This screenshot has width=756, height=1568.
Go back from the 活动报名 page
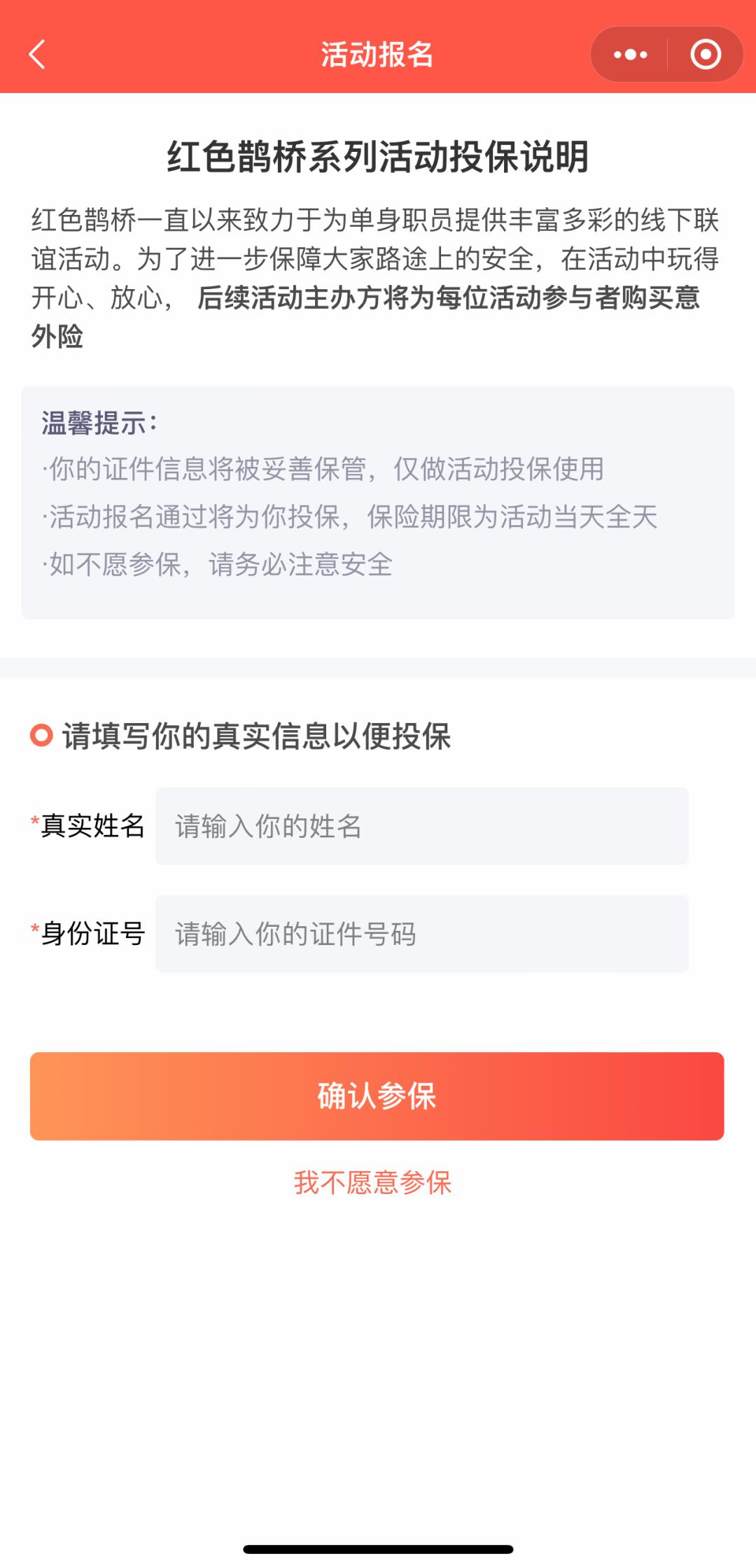[x=37, y=55]
